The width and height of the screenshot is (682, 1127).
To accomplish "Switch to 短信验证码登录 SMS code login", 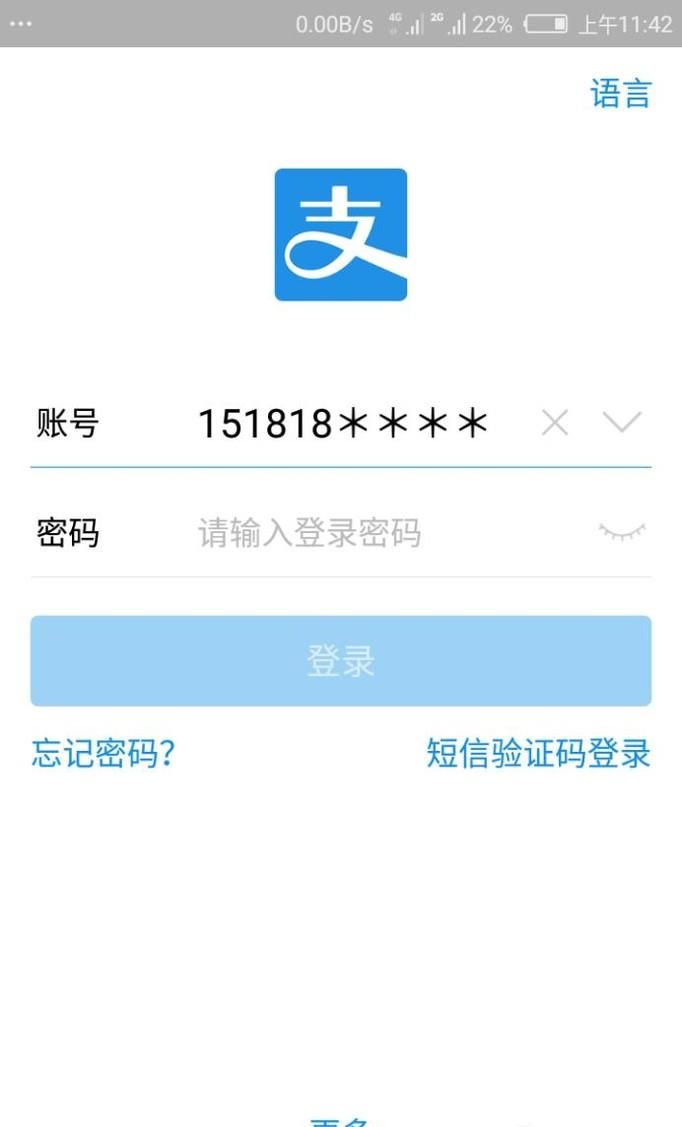I will pos(538,753).
